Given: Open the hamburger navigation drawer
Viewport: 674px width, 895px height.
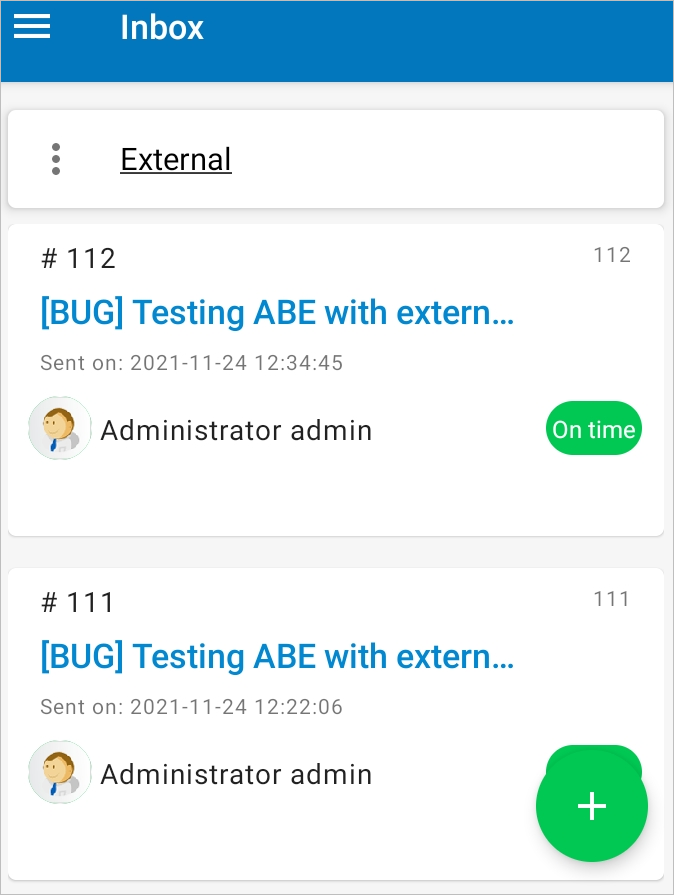Looking at the screenshot, I should point(32,27).
